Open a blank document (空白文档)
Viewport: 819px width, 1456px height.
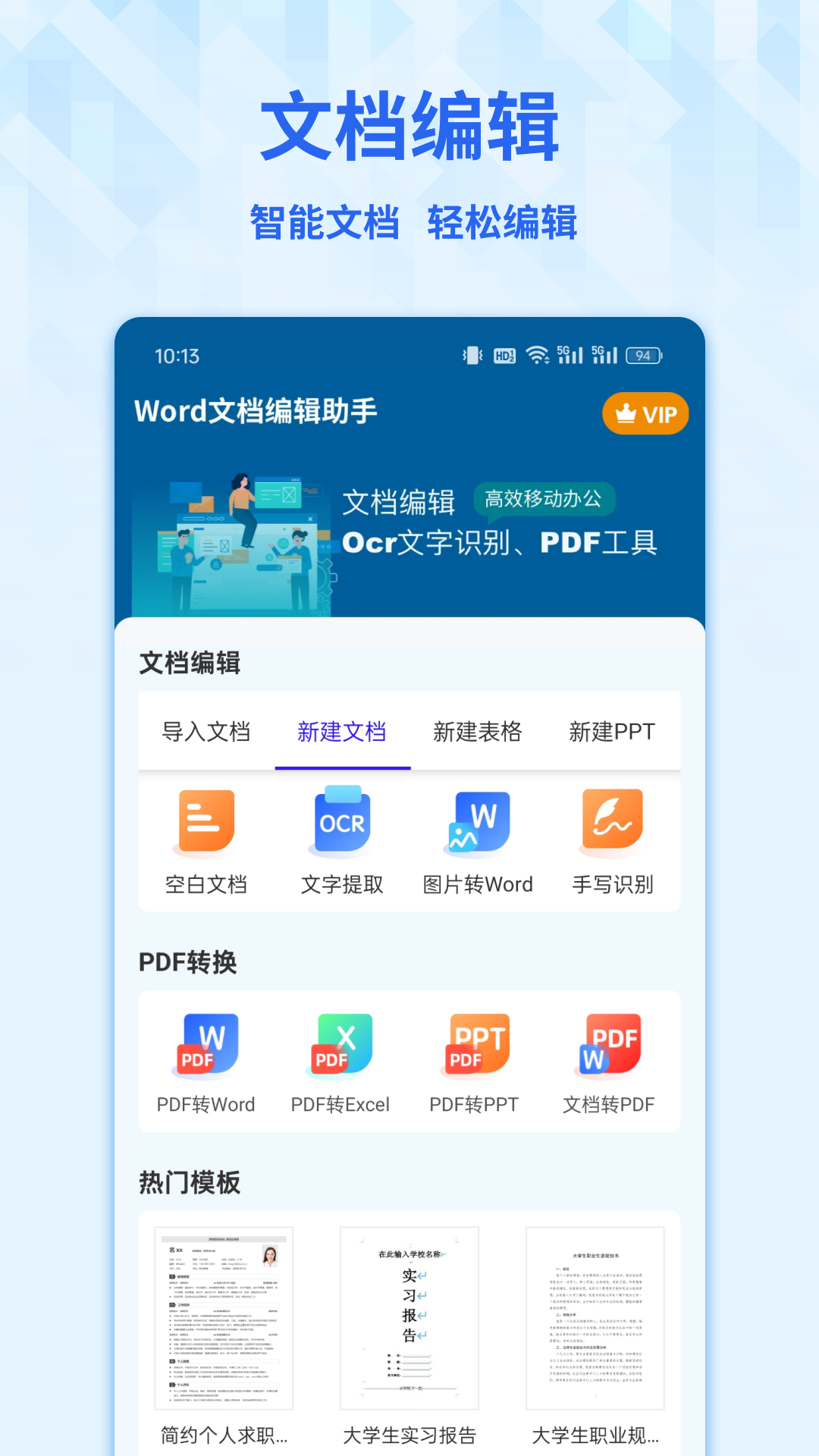coord(206,842)
